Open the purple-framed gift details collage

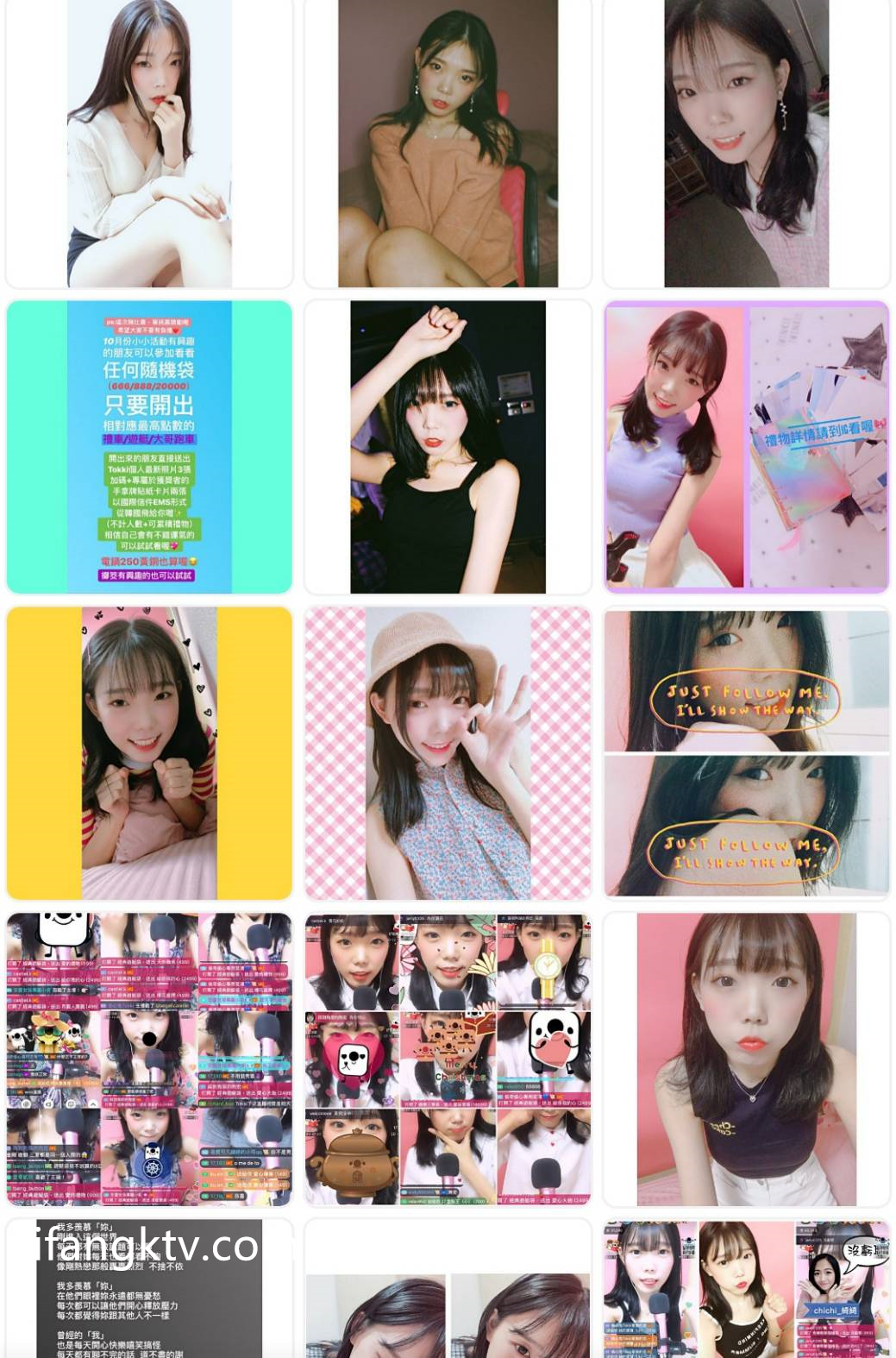tap(746, 447)
